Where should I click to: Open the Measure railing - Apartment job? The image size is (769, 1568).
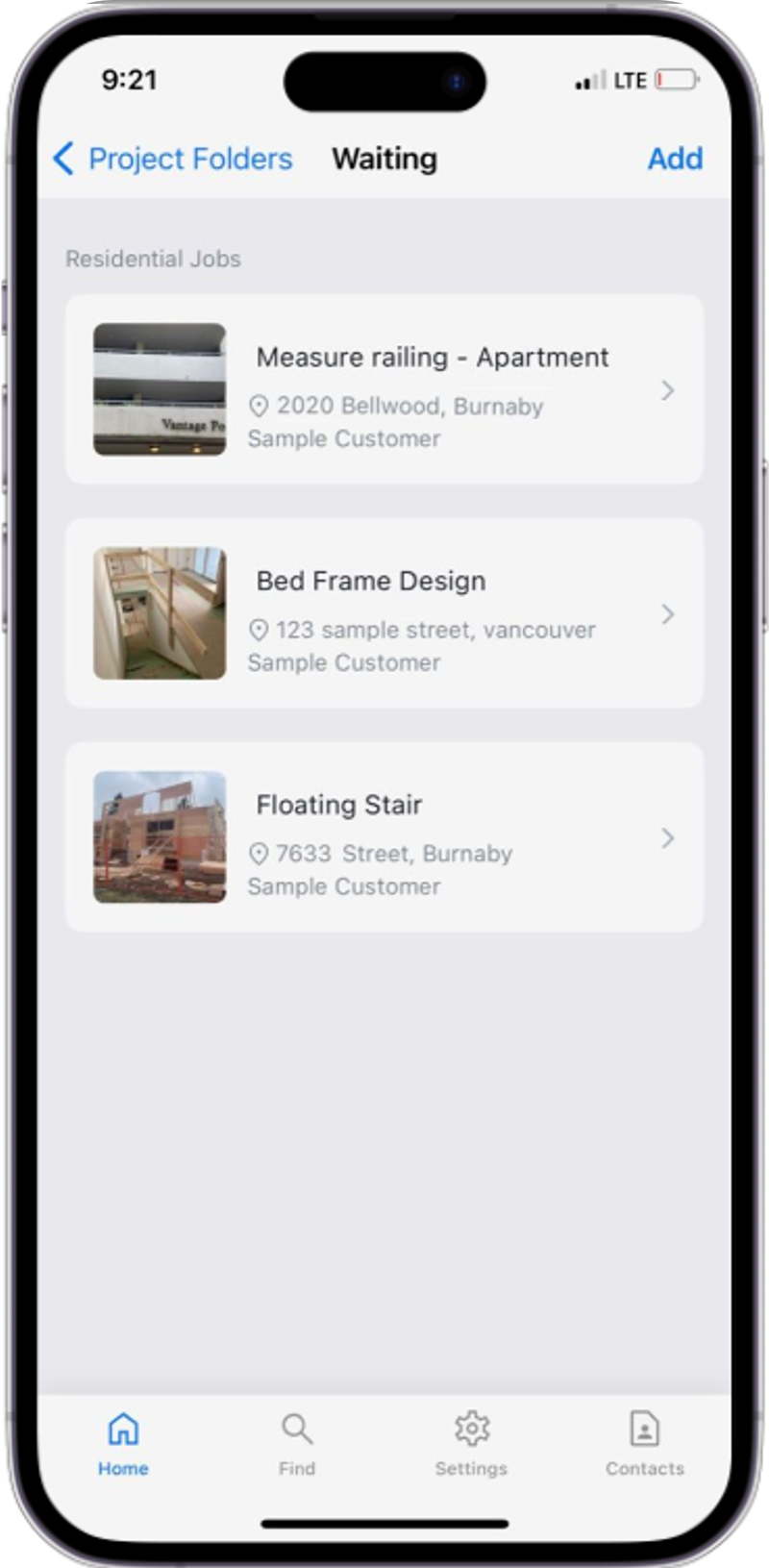pyautogui.click(x=384, y=389)
